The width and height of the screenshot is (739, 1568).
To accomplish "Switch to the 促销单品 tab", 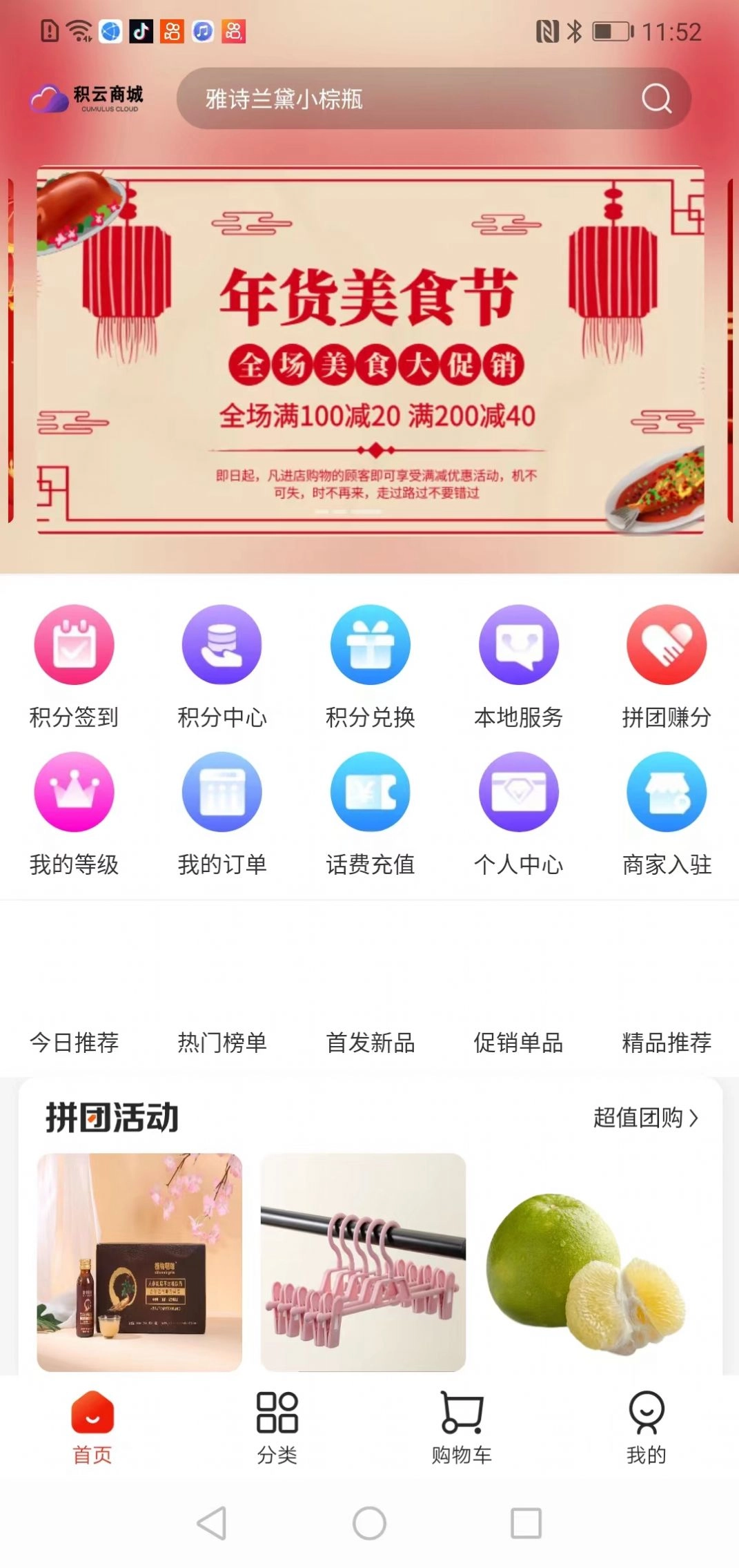I will click(x=518, y=1044).
